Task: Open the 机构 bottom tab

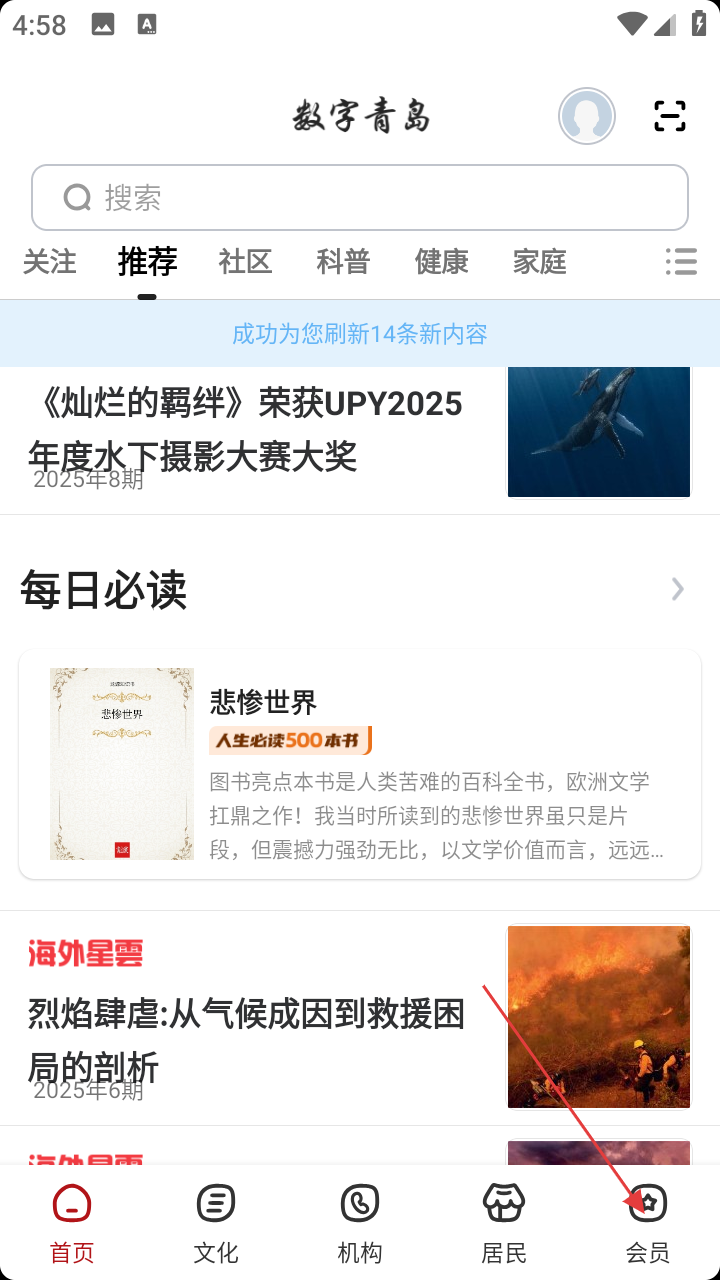Action: (x=360, y=1222)
